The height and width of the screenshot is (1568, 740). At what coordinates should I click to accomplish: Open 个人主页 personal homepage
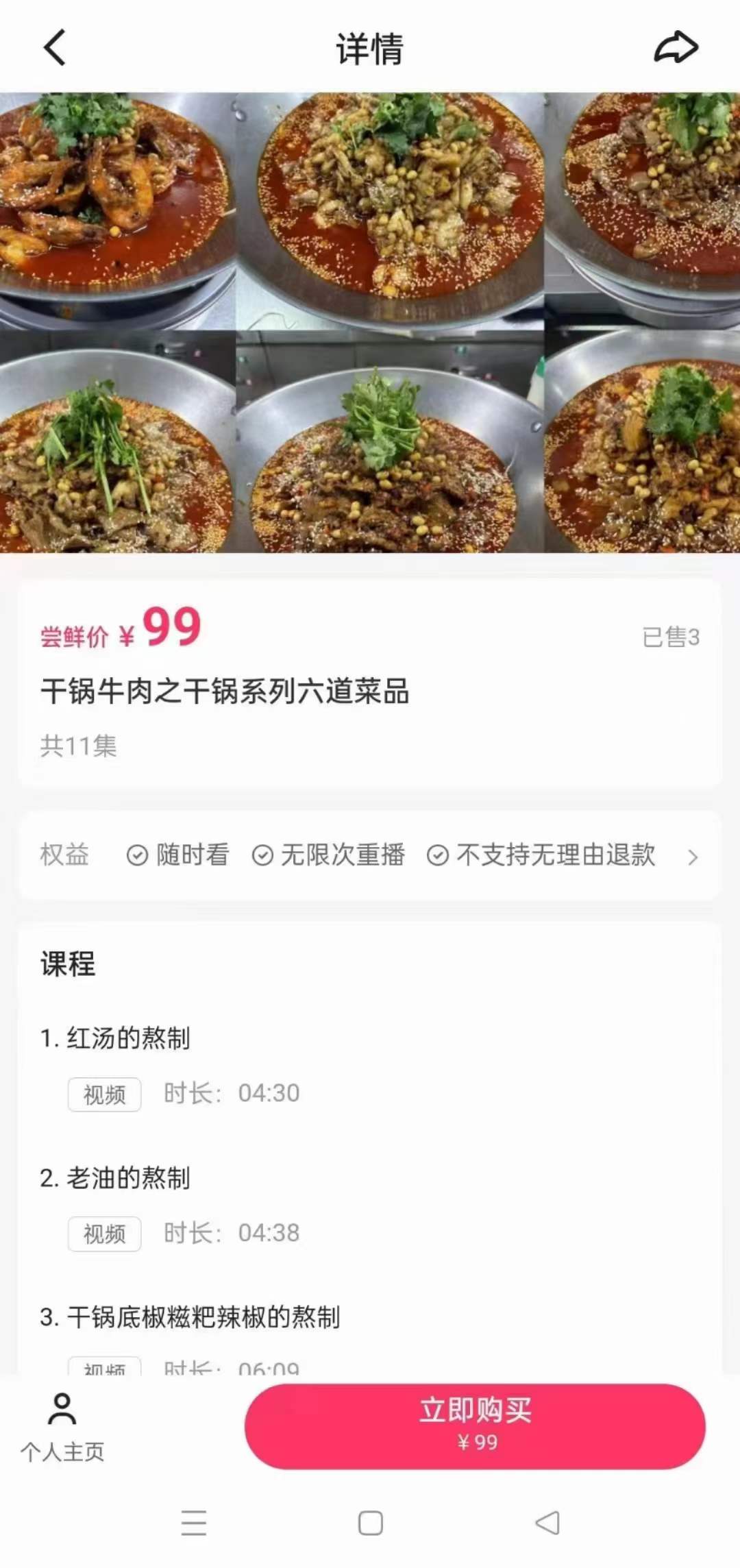point(61,1451)
